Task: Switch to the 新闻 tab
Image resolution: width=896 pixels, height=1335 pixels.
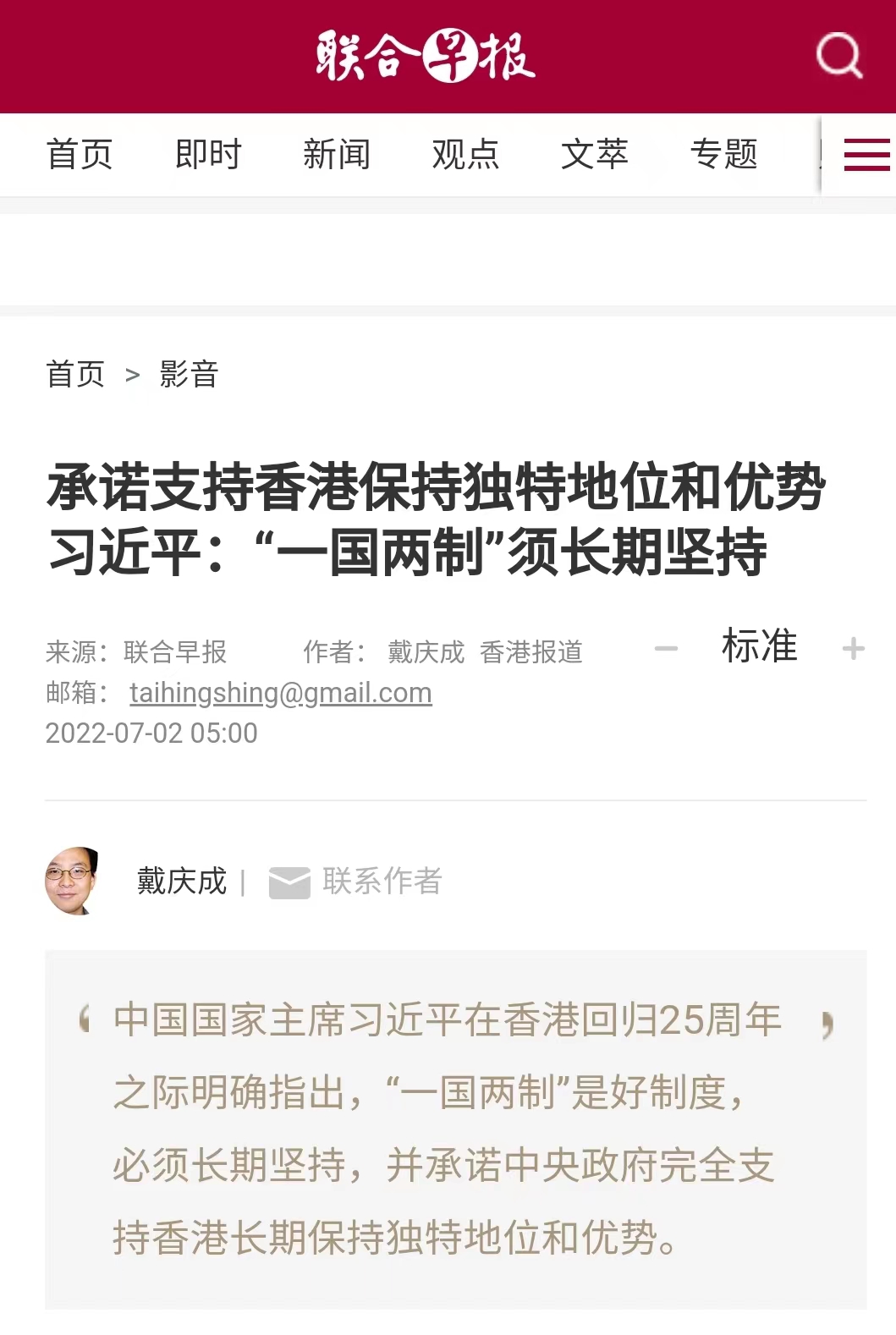Action: coord(337,155)
